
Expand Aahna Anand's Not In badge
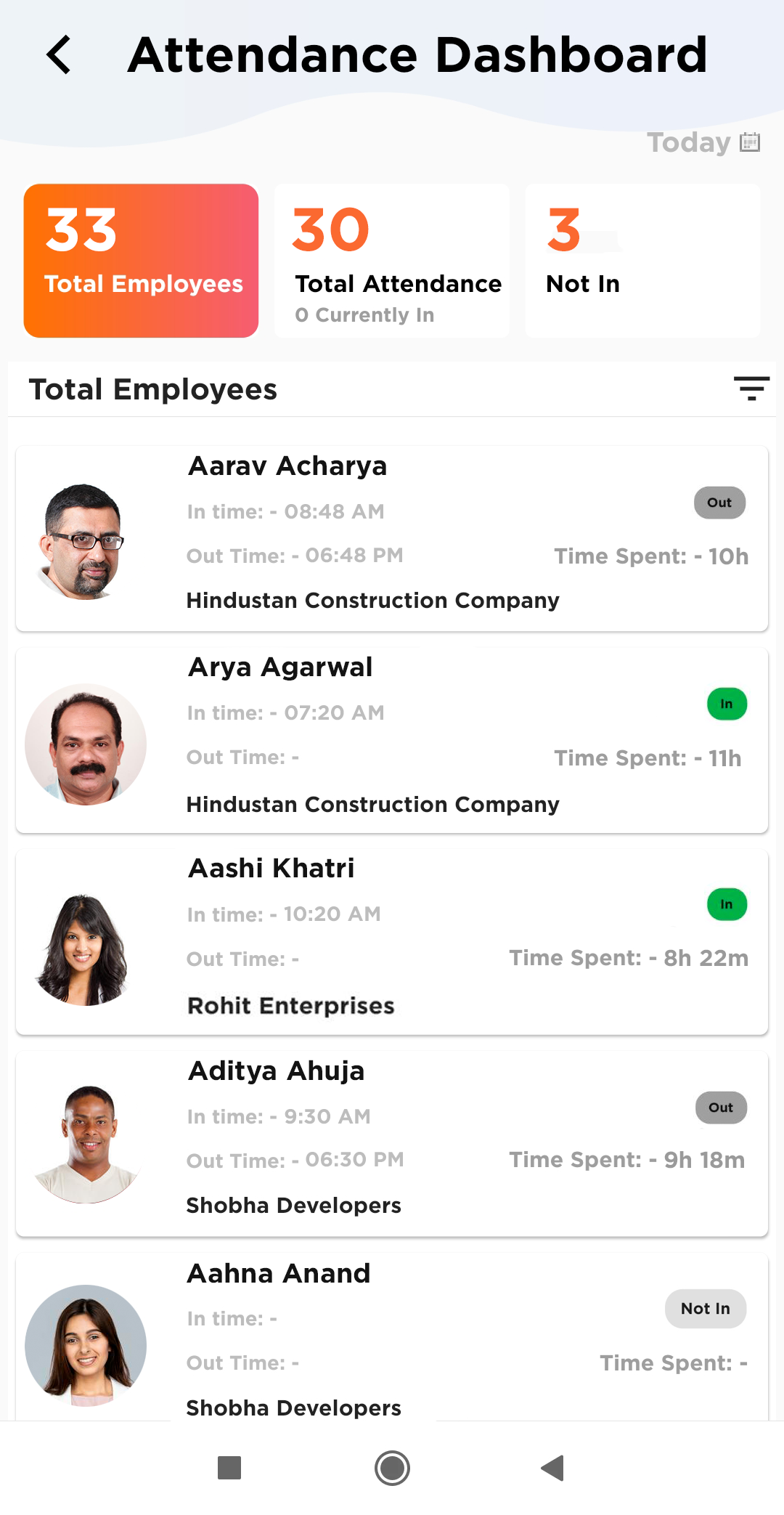(x=705, y=1308)
